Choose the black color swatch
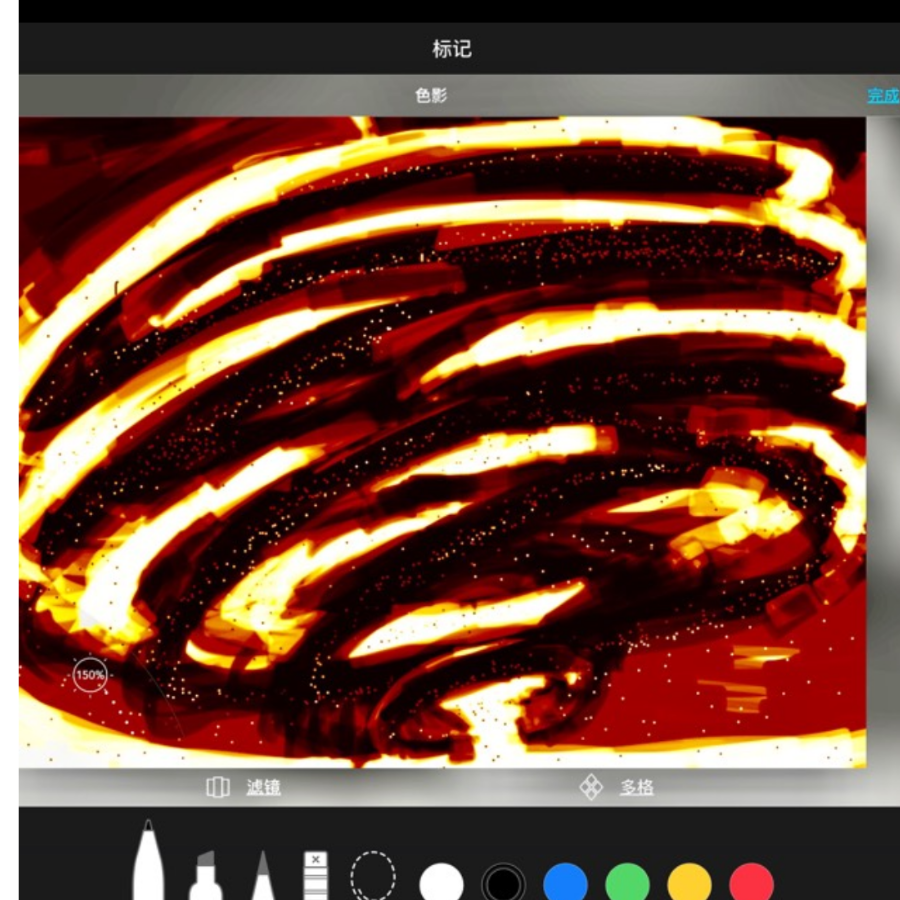Screen dimensions: 900x900 [503, 884]
